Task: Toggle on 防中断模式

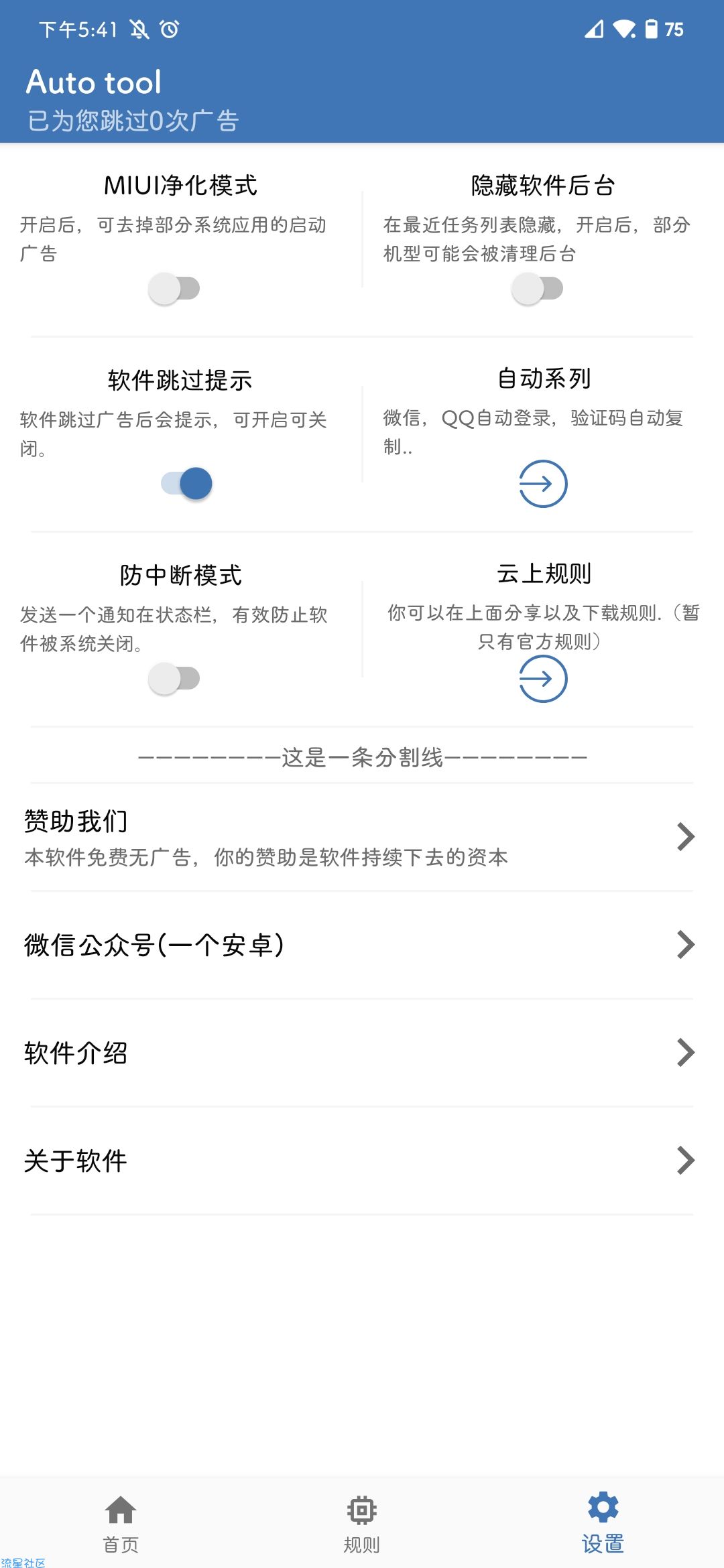Action: (x=174, y=678)
